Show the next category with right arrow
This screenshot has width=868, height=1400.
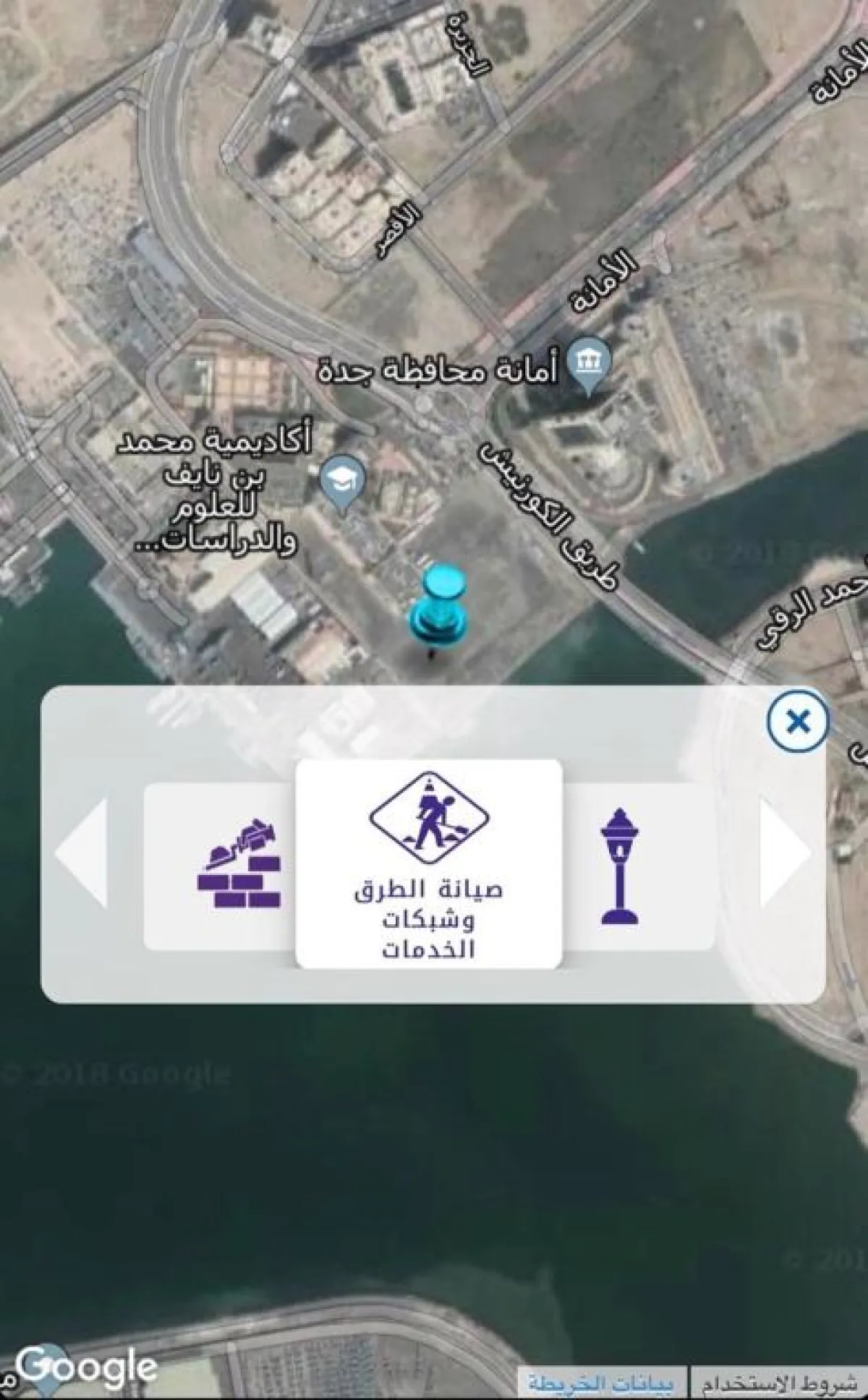tap(784, 853)
